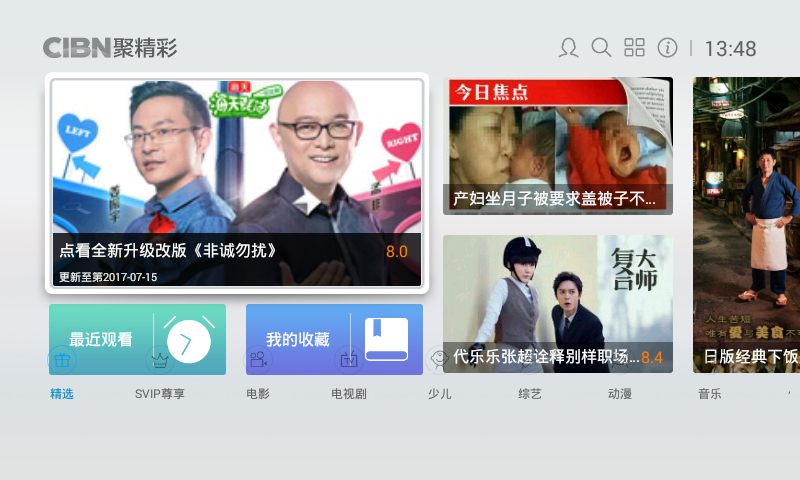Viewport: 800px width, 480px height.
Task: Switch to the SVIP尊享 tab
Action: [x=160, y=393]
